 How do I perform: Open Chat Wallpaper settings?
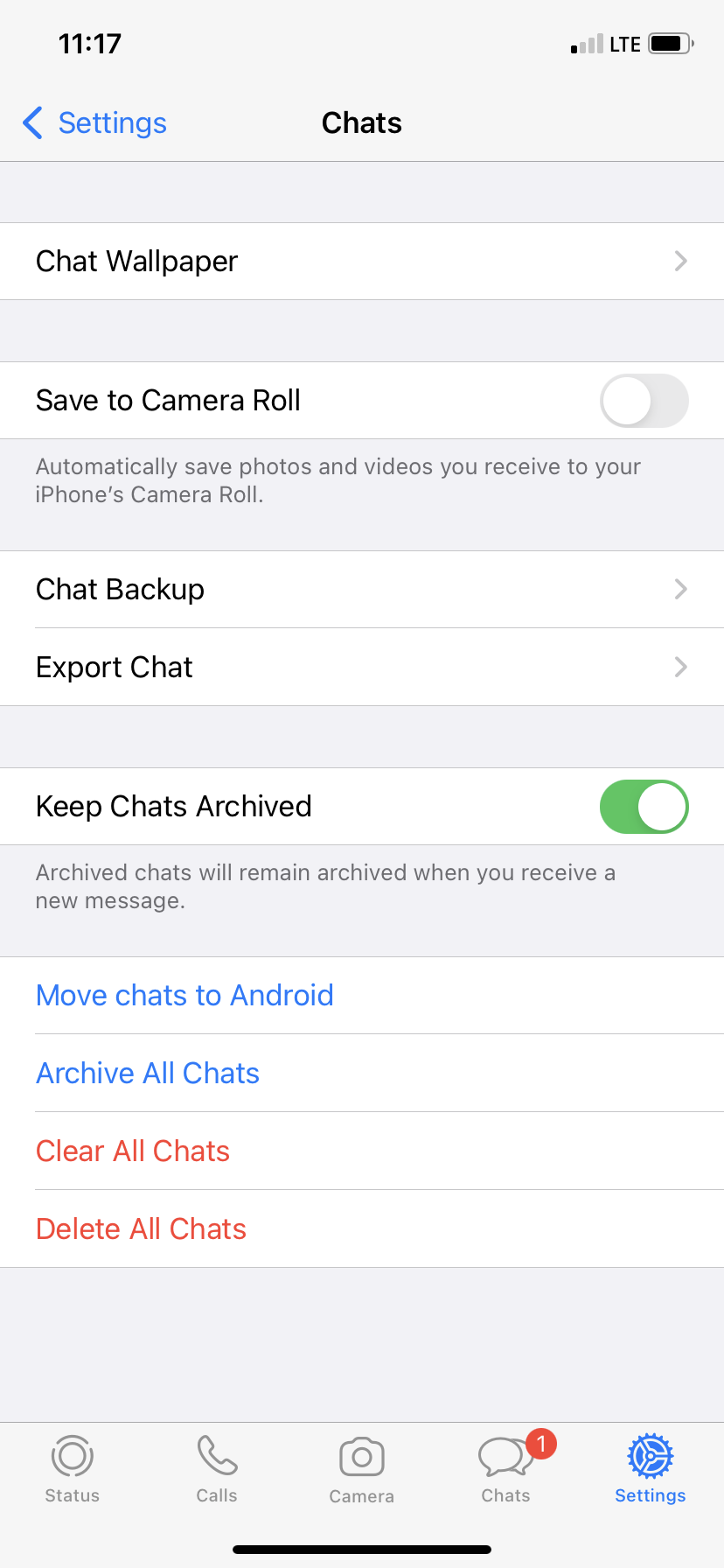pyautogui.click(x=362, y=262)
